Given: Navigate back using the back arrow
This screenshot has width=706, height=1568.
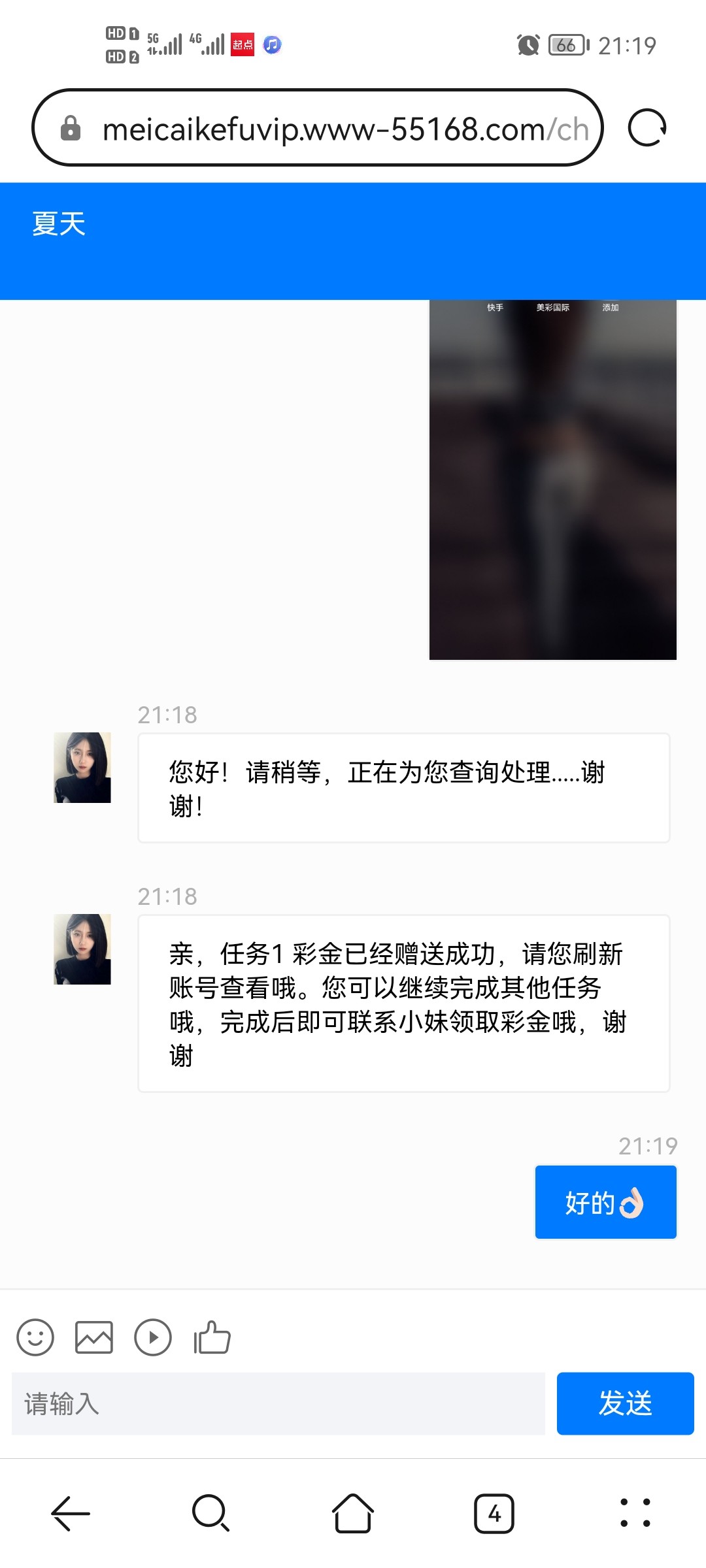Looking at the screenshot, I should click(69, 1514).
